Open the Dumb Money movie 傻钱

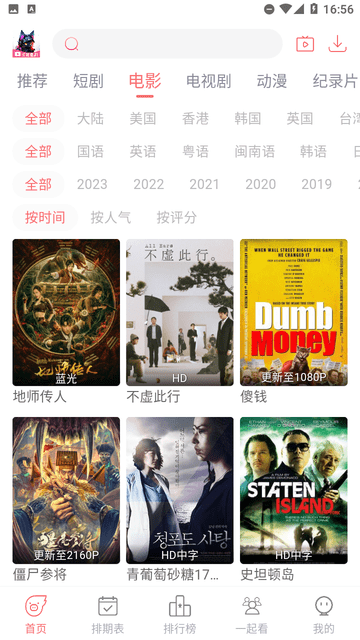pyautogui.click(x=293, y=321)
